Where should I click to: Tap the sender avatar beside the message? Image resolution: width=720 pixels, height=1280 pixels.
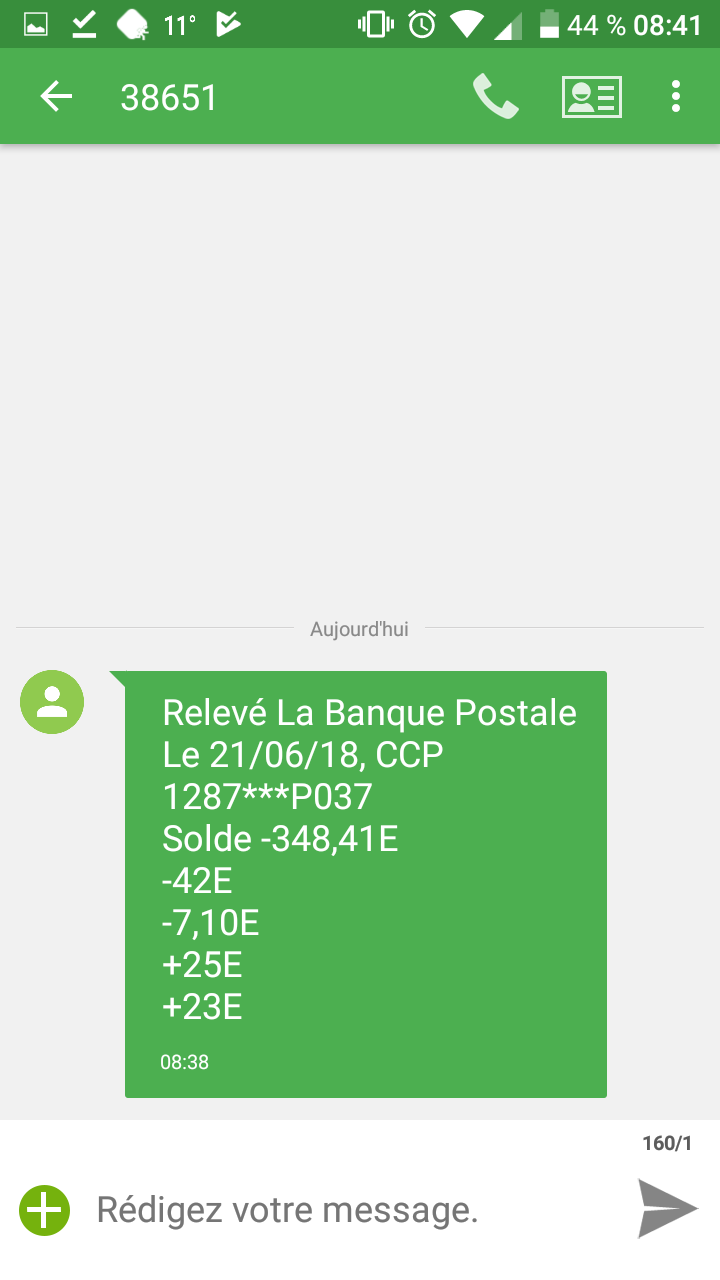pos(52,702)
